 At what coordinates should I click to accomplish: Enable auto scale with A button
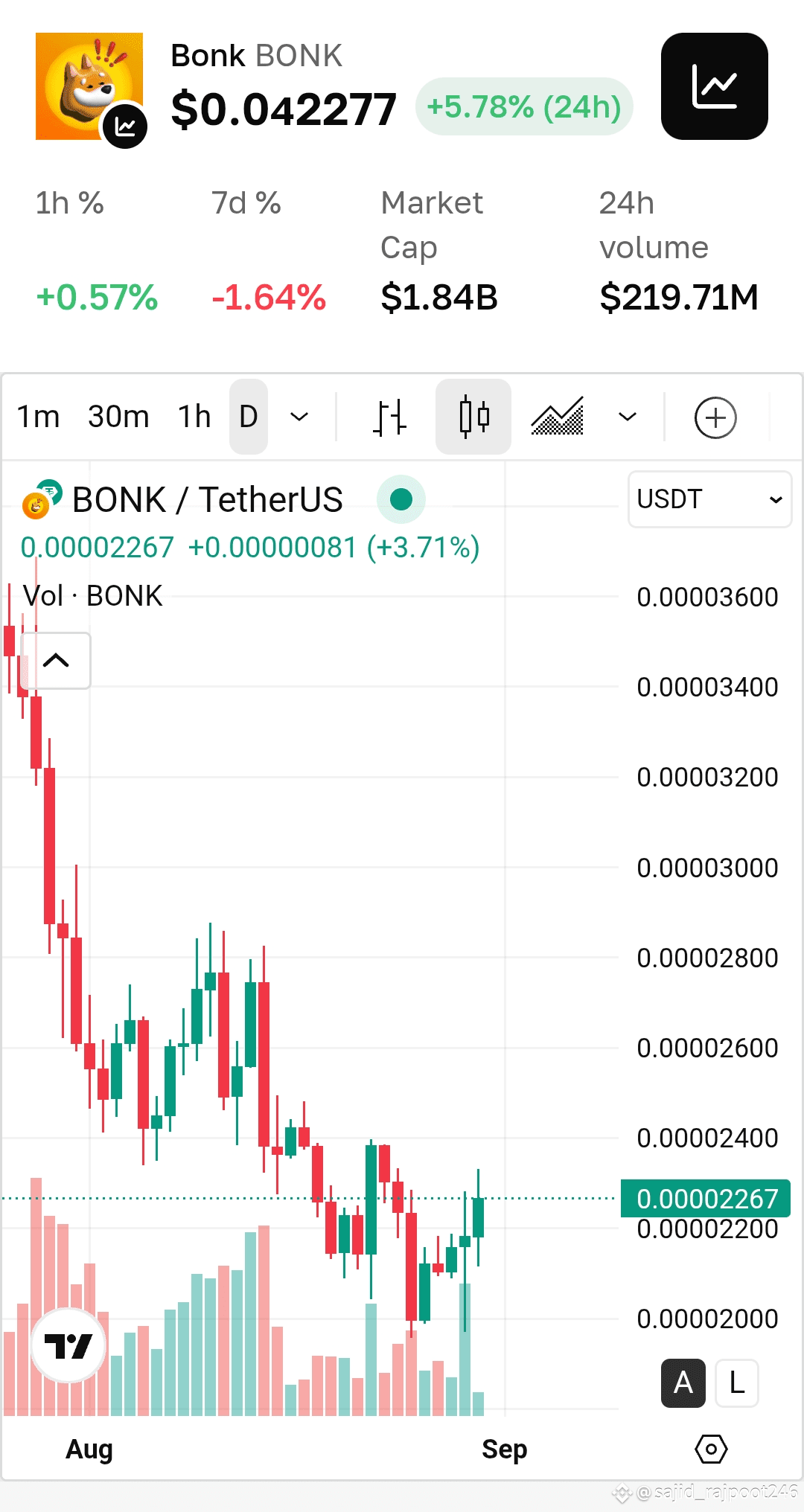point(683,1383)
